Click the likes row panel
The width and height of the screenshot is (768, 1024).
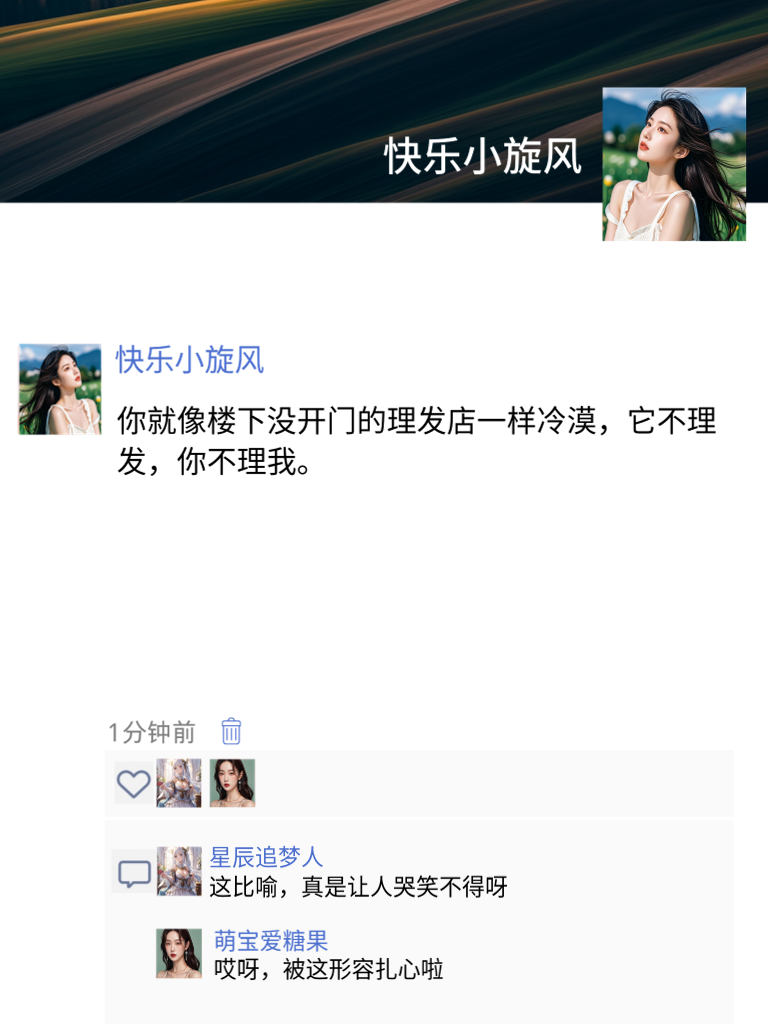430,784
